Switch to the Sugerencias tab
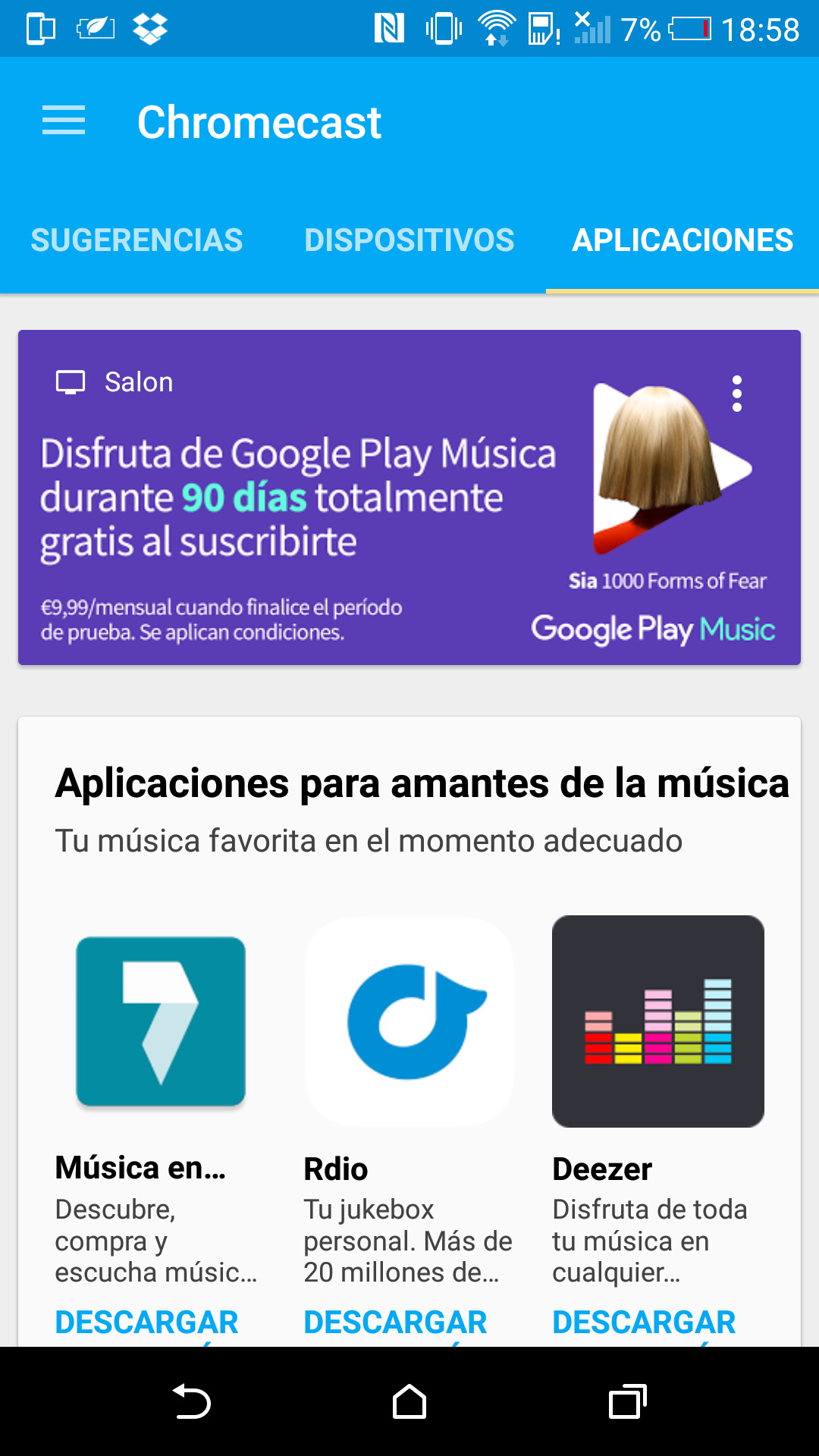The image size is (819, 1456). pos(136,240)
